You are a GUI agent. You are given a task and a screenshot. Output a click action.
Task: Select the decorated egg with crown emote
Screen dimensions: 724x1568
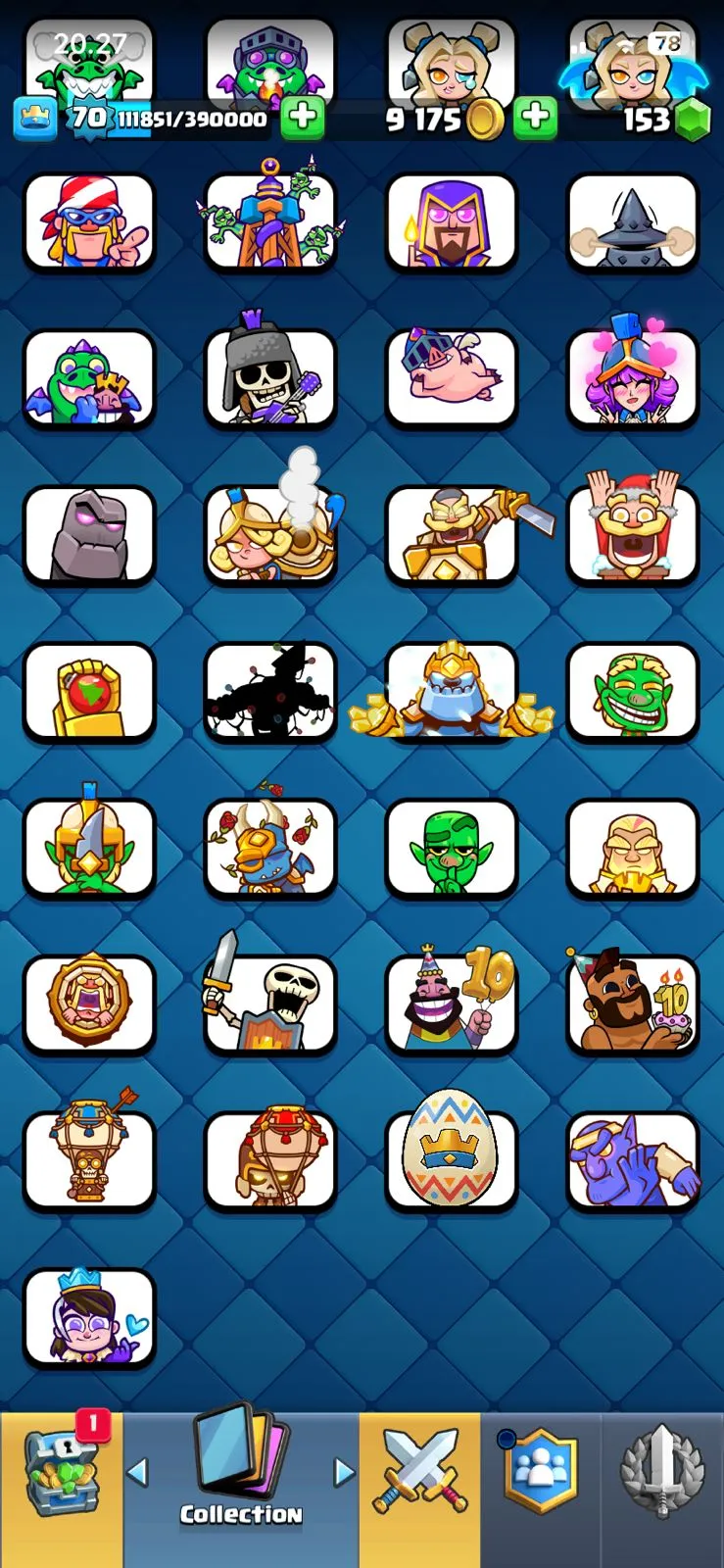point(452,1152)
